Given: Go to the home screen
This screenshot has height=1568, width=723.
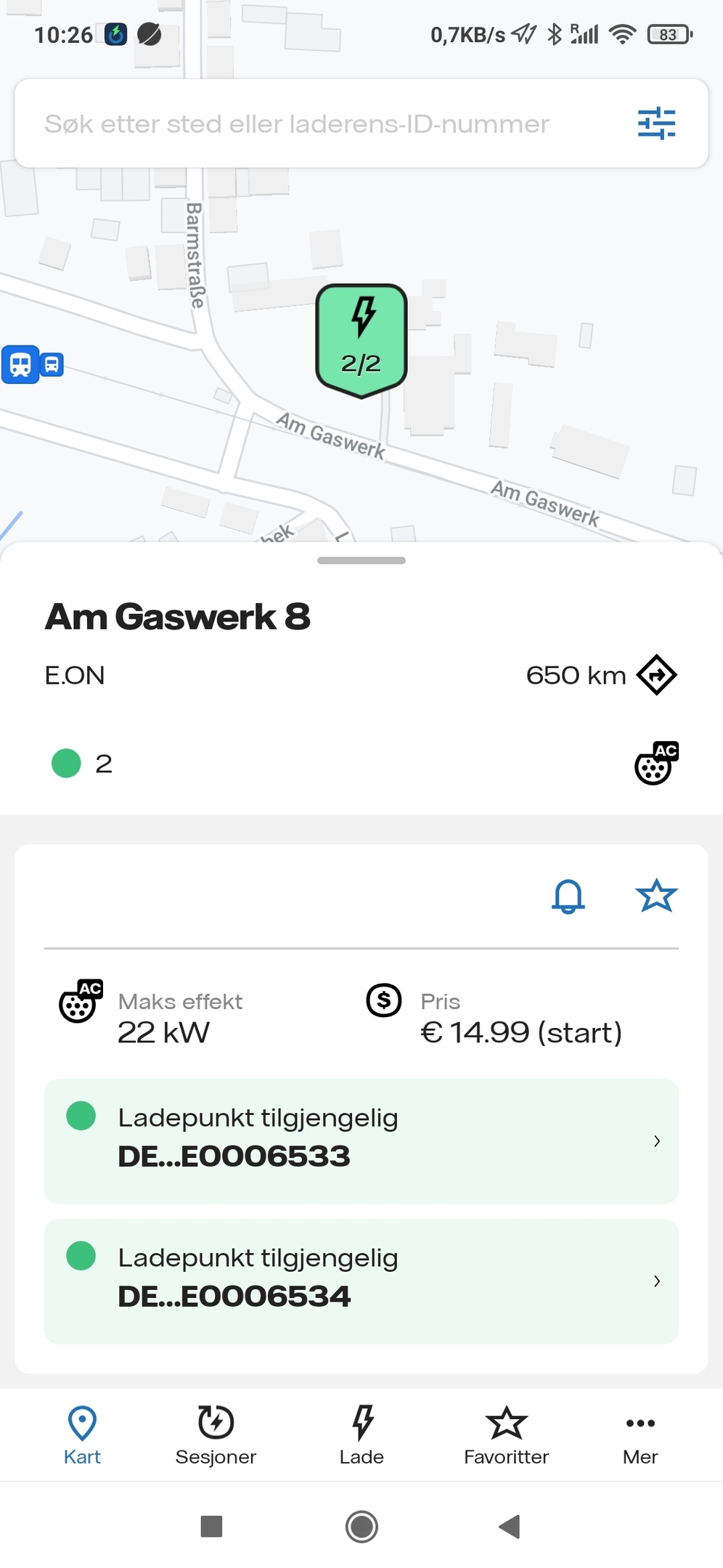Looking at the screenshot, I should (361, 1527).
